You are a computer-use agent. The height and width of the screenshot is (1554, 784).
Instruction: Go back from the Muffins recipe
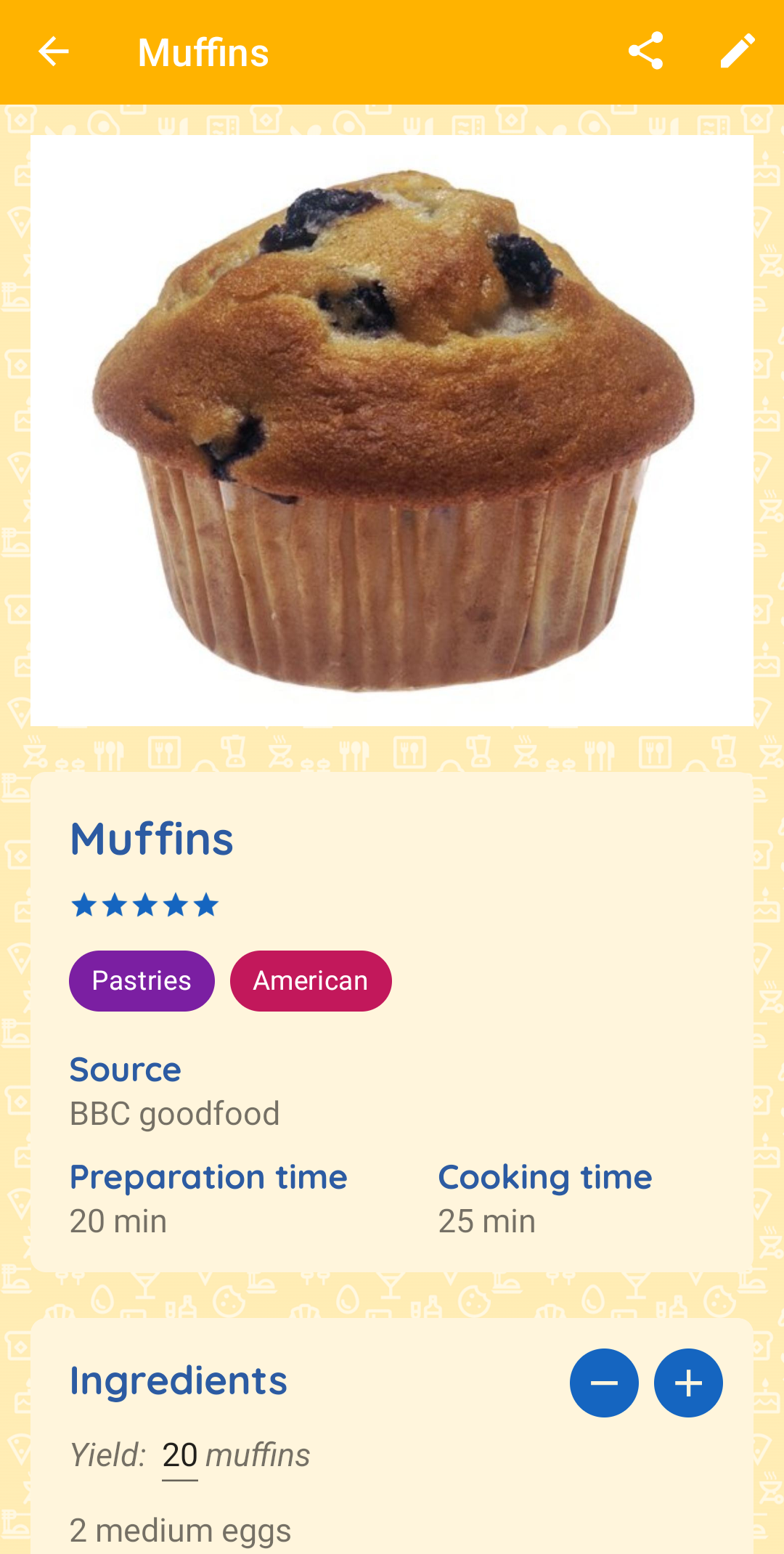click(53, 52)
